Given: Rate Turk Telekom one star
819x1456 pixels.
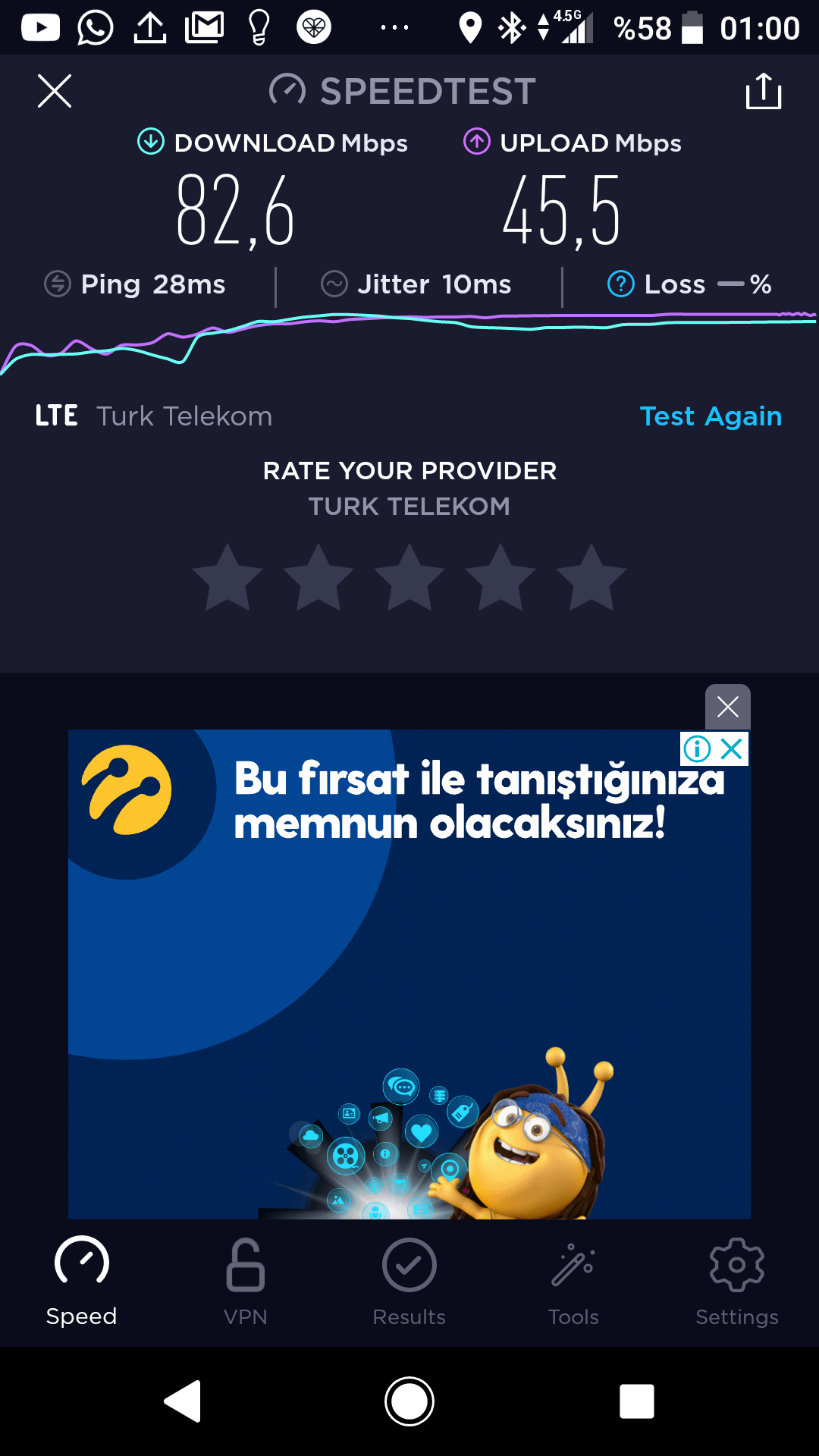Looking at the screenshot, I should (227, 578).
